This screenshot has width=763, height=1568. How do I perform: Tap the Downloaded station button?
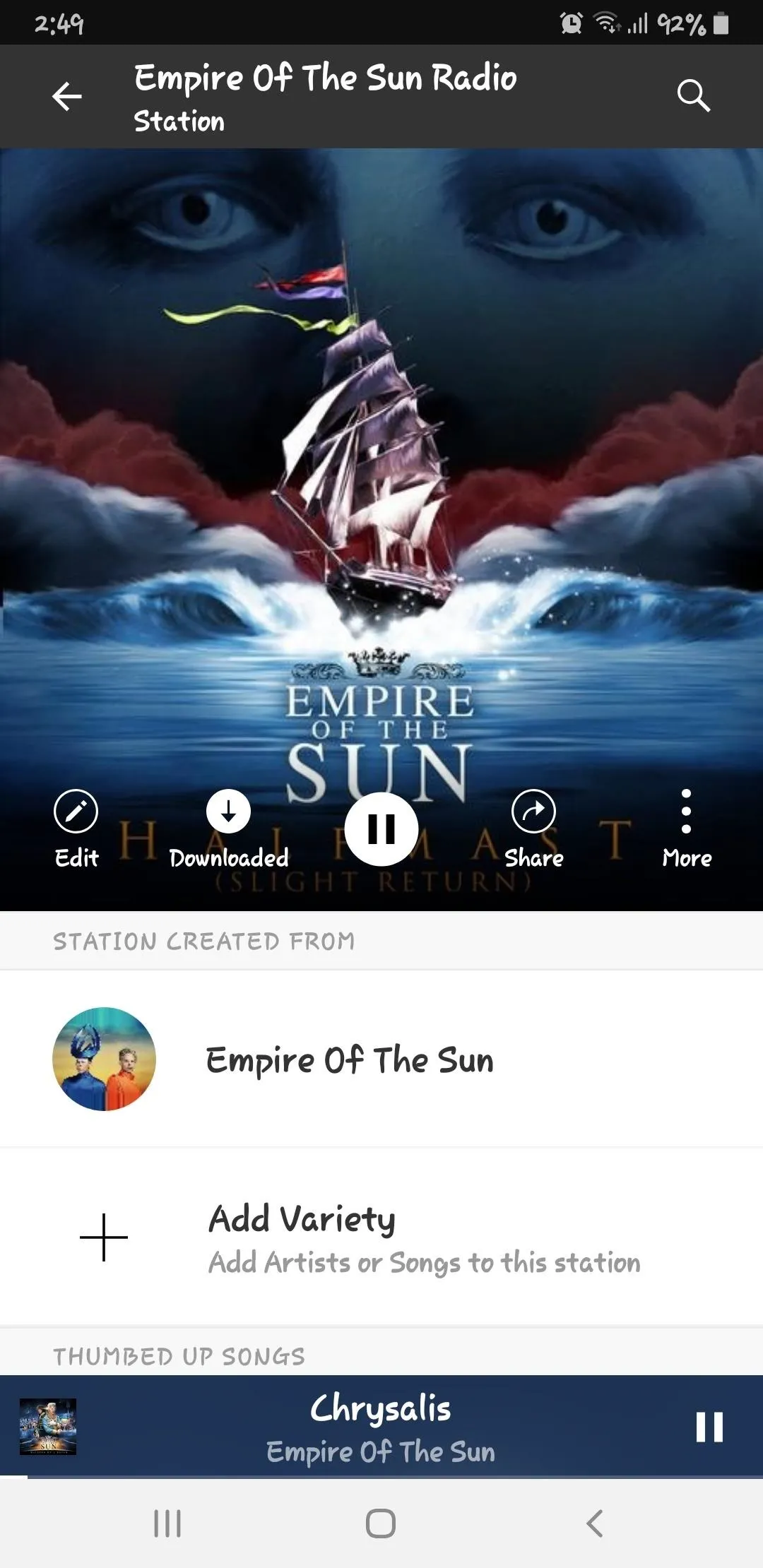pyautogui.click(x=228, y=829)
